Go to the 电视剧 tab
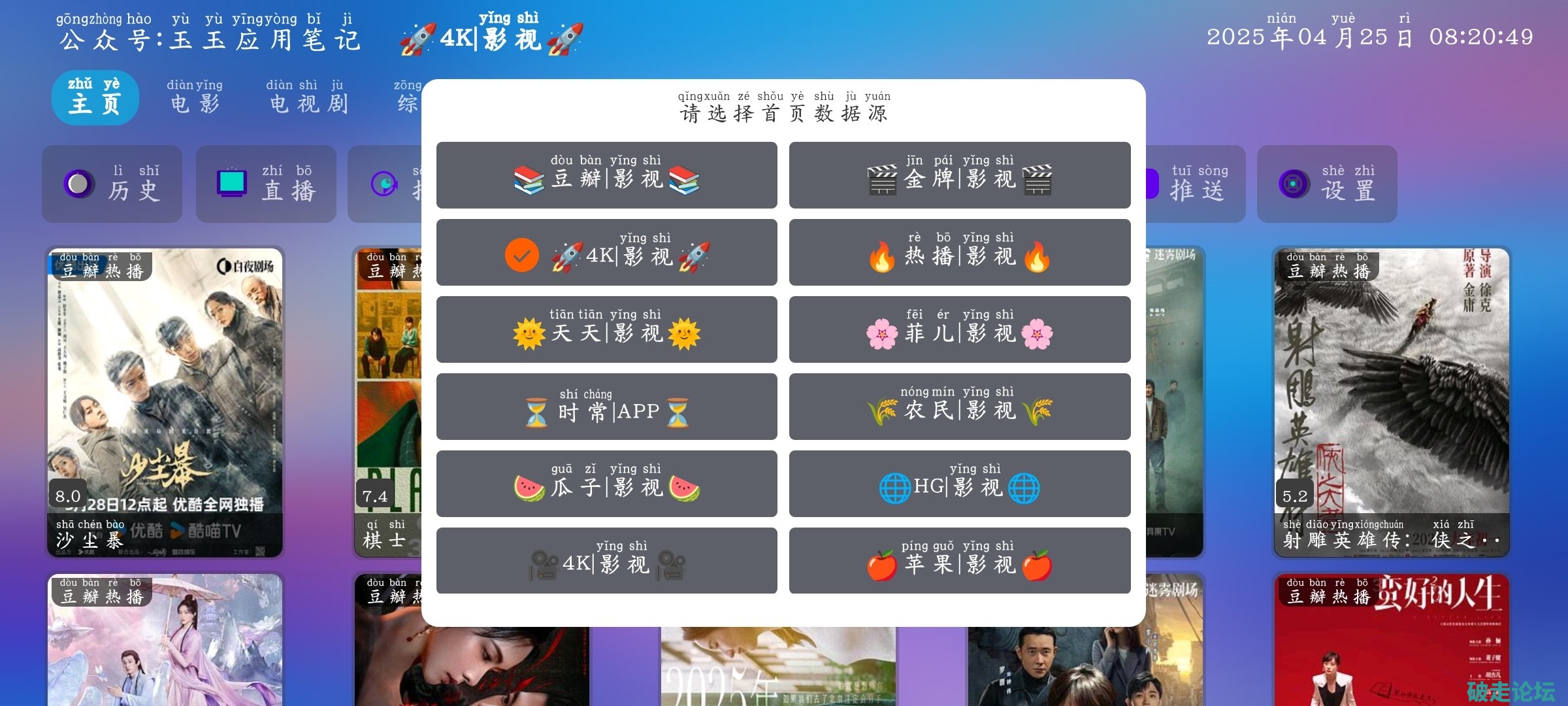Image resolution: width=1568 pixels, height=706 pixels. [x=308, y=98]
